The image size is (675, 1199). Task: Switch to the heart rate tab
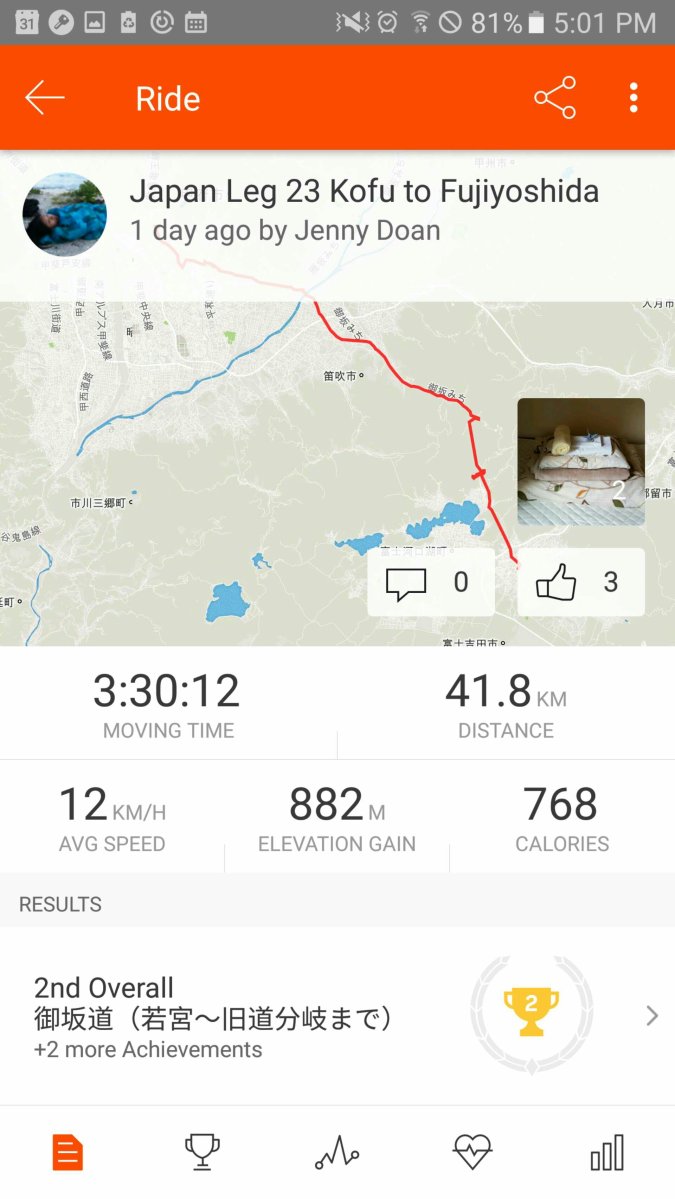point(472,1153)
